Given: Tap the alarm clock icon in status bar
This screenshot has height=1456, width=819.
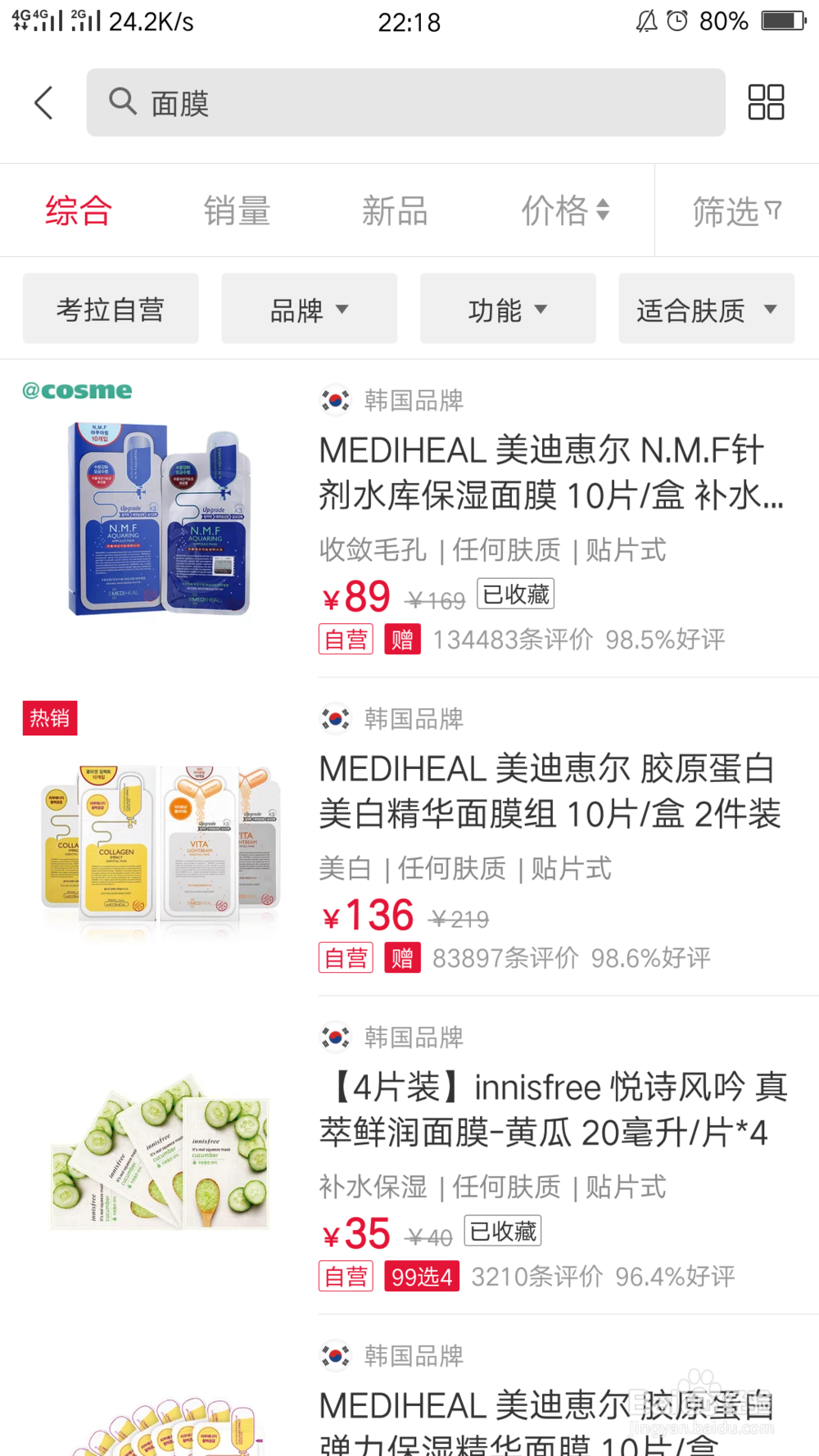Looking at the screenshot, I should tap(675, 21).
